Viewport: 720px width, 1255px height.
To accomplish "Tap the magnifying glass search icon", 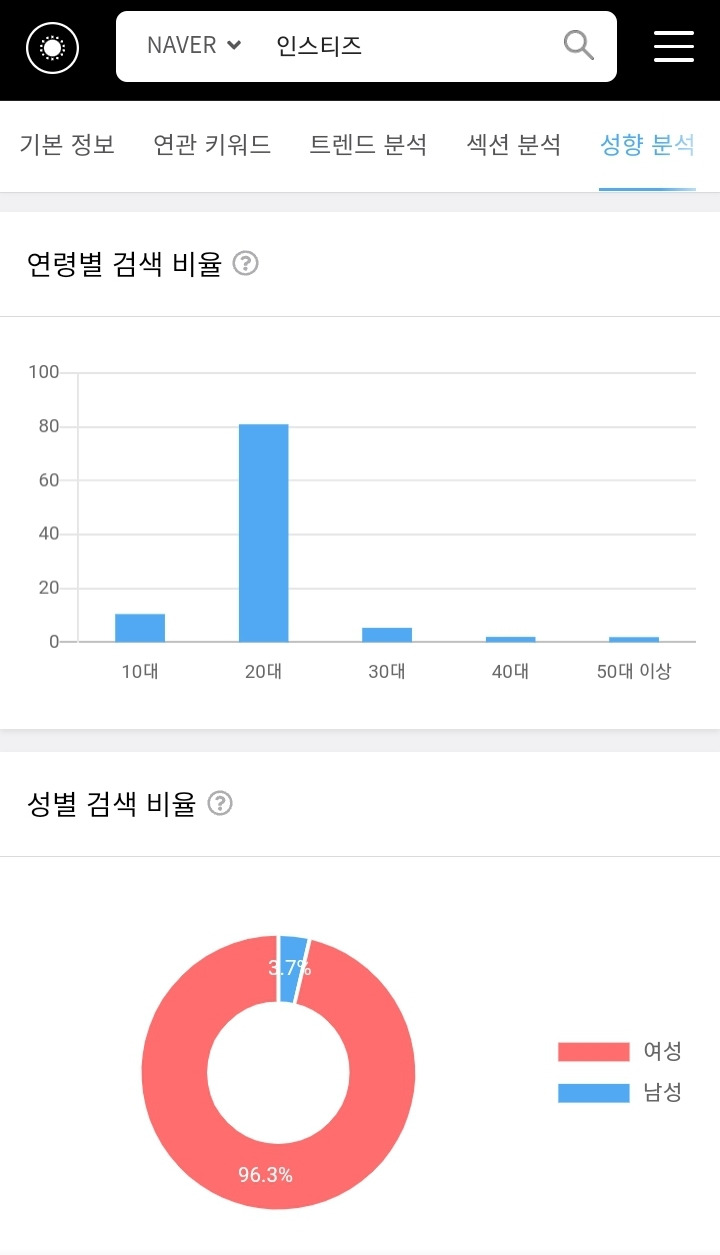I will 579,45.
